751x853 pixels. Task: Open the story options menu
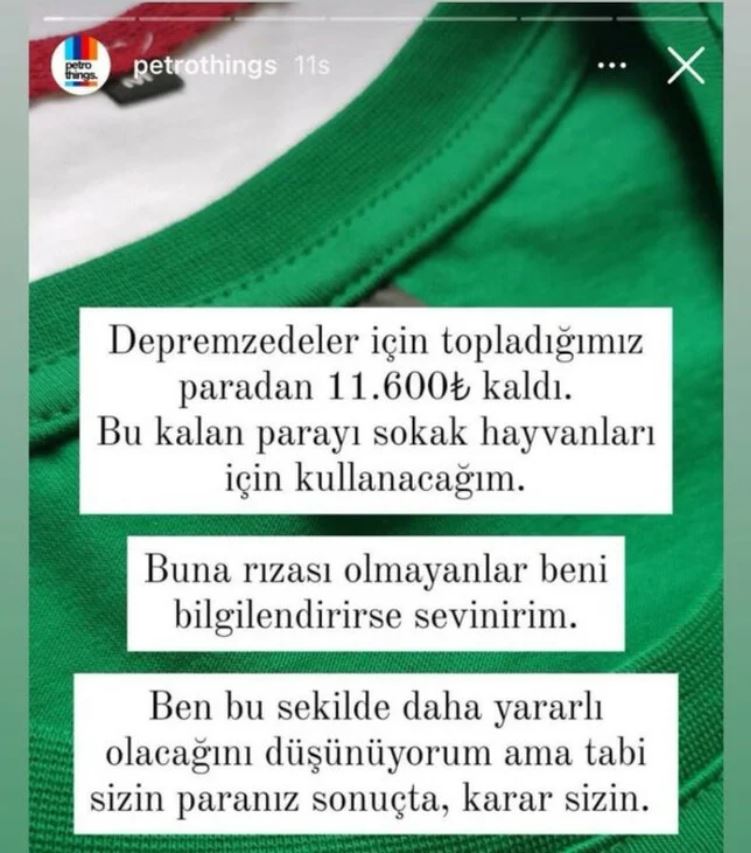[612, 66]
